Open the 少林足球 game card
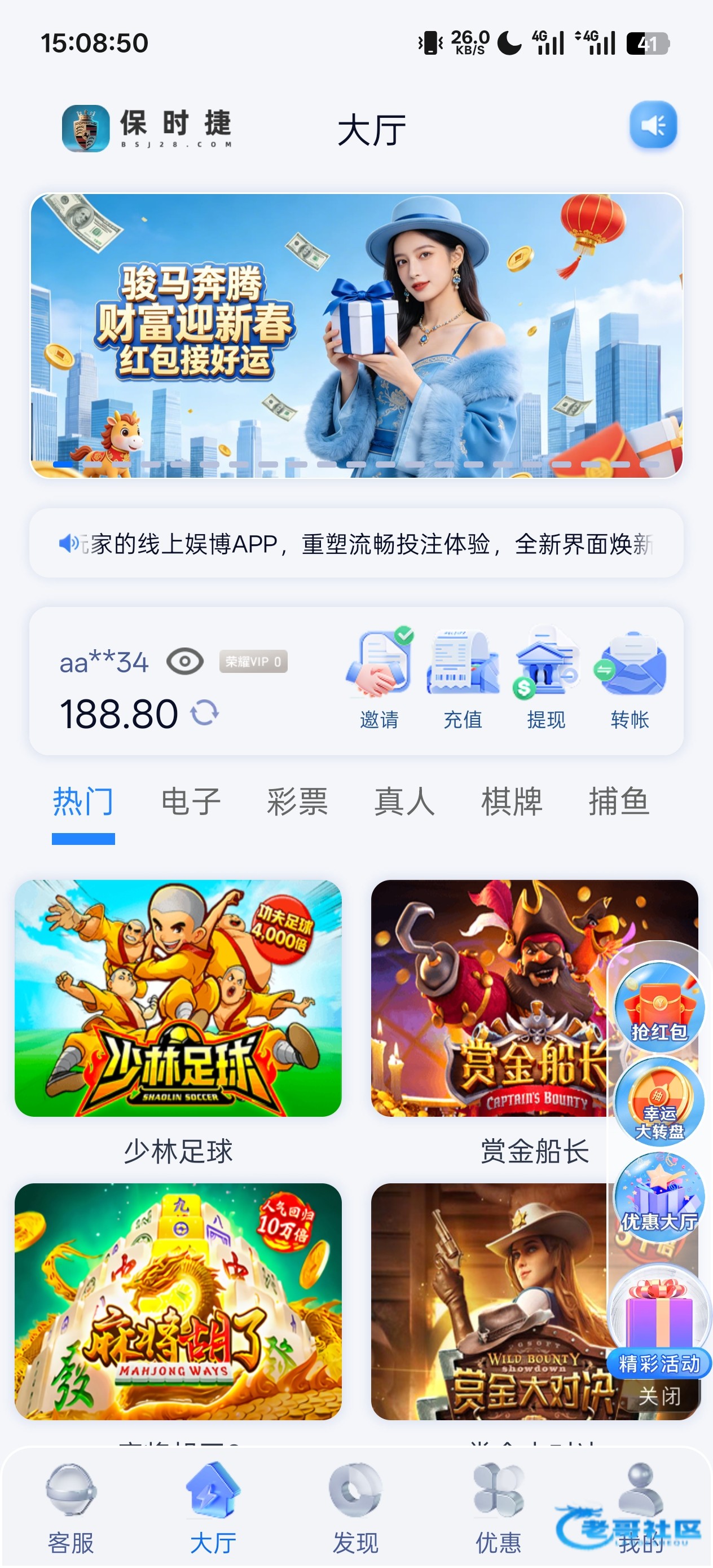Screen dimensions: 713x1568 click(178, 998)
